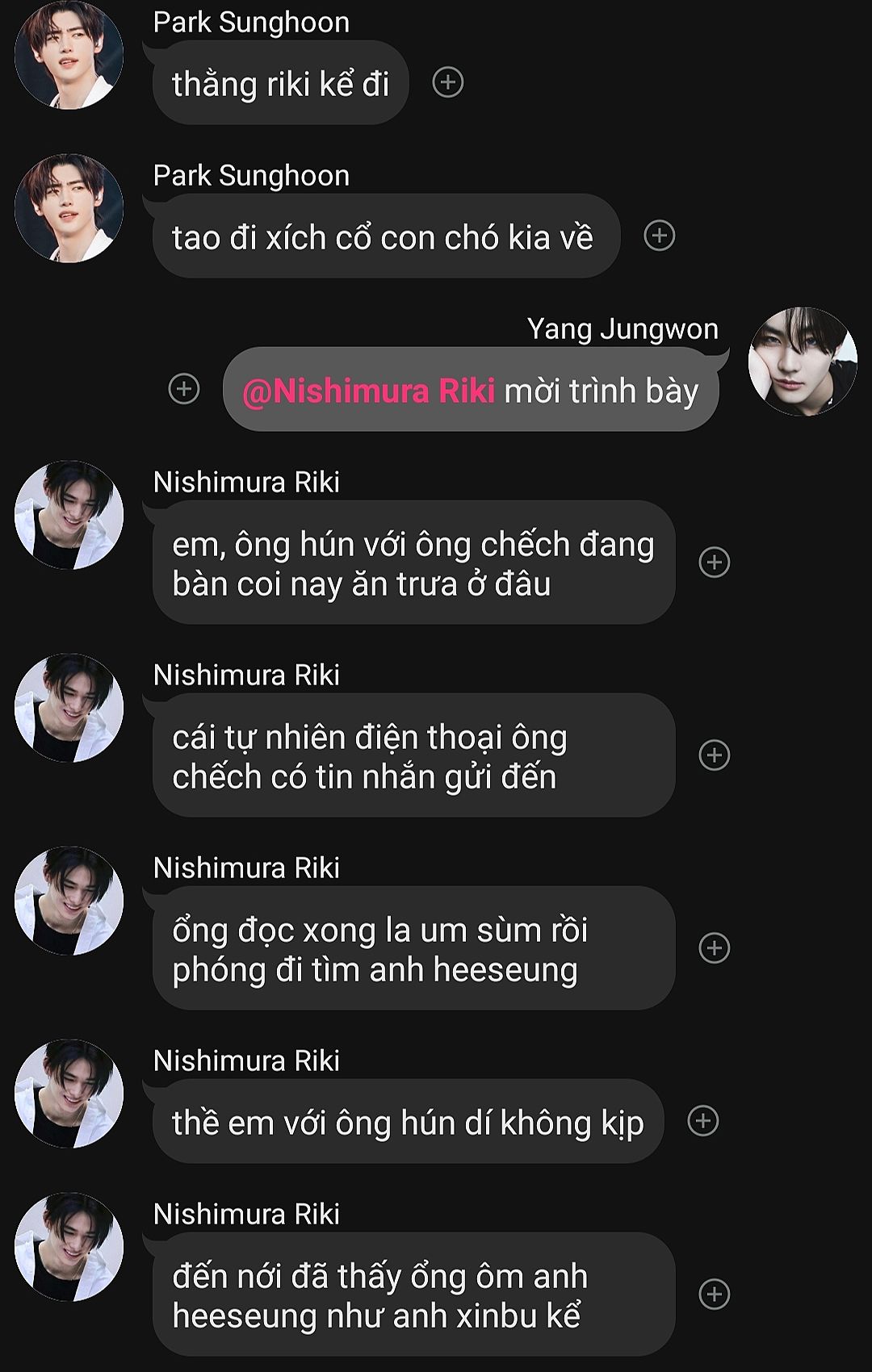The image size is (872, 1372).
Task: Add reaction to 'cái tự nhiên điện thoại' message
Action: point(715,755)
